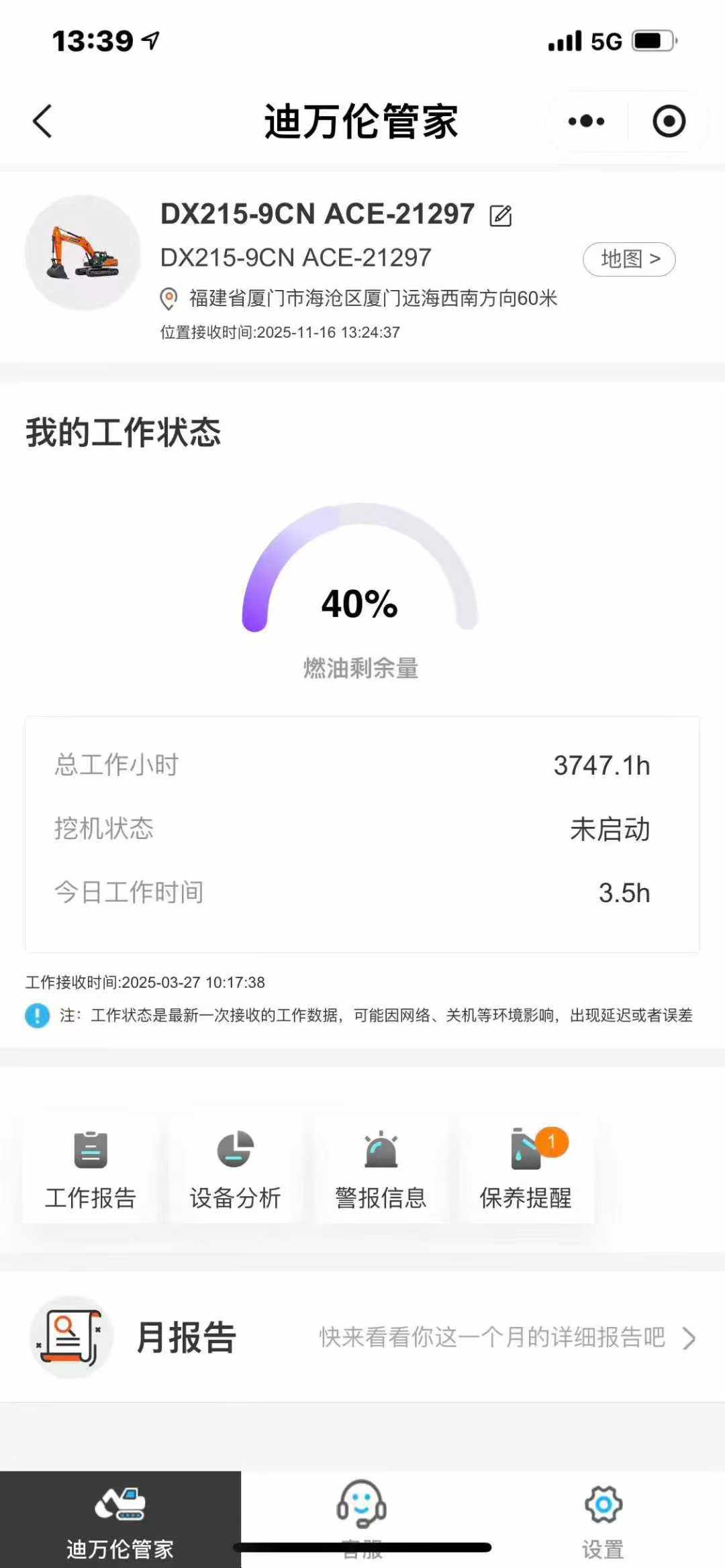Open the mini program more-options menu
725x1568 pixels.
(586, 121)
